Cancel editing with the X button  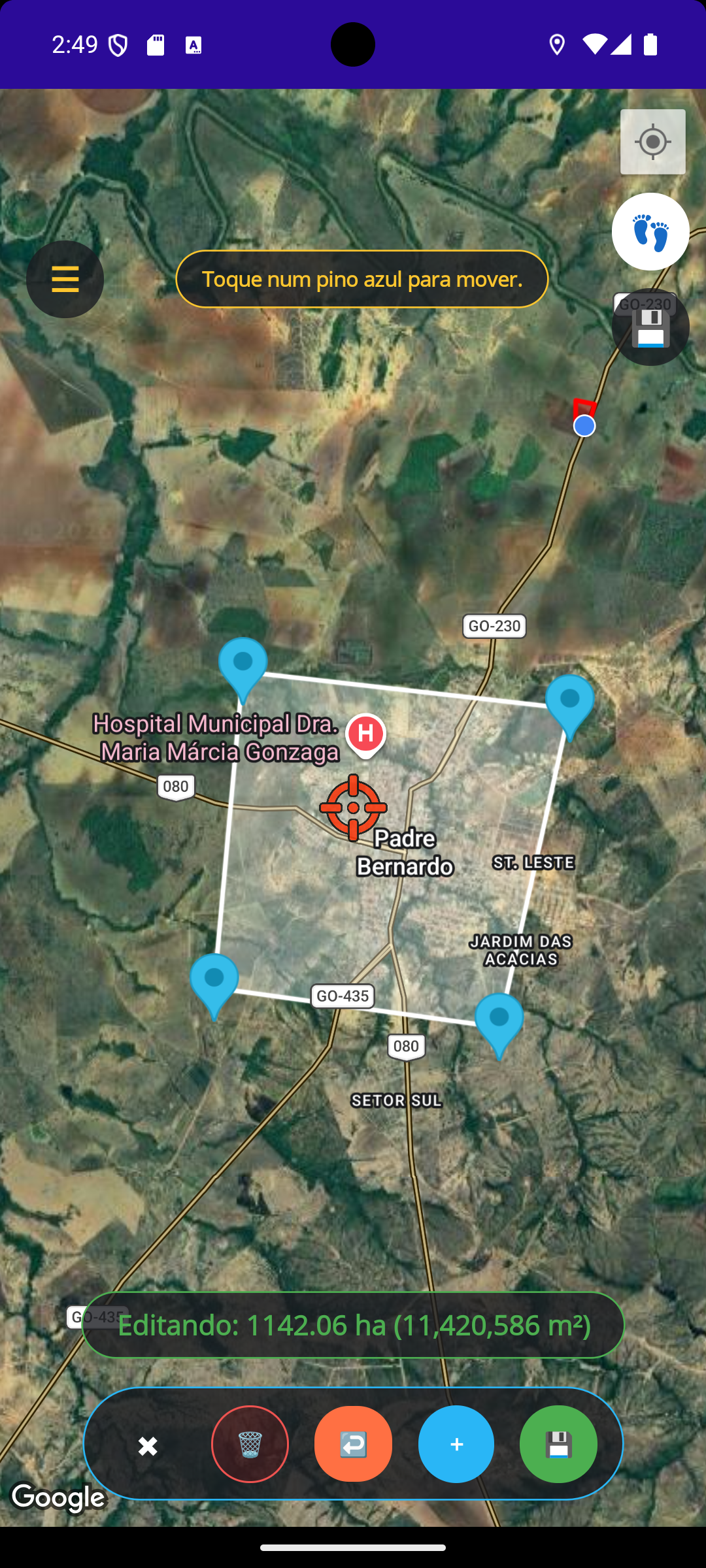coord(148,1445)
